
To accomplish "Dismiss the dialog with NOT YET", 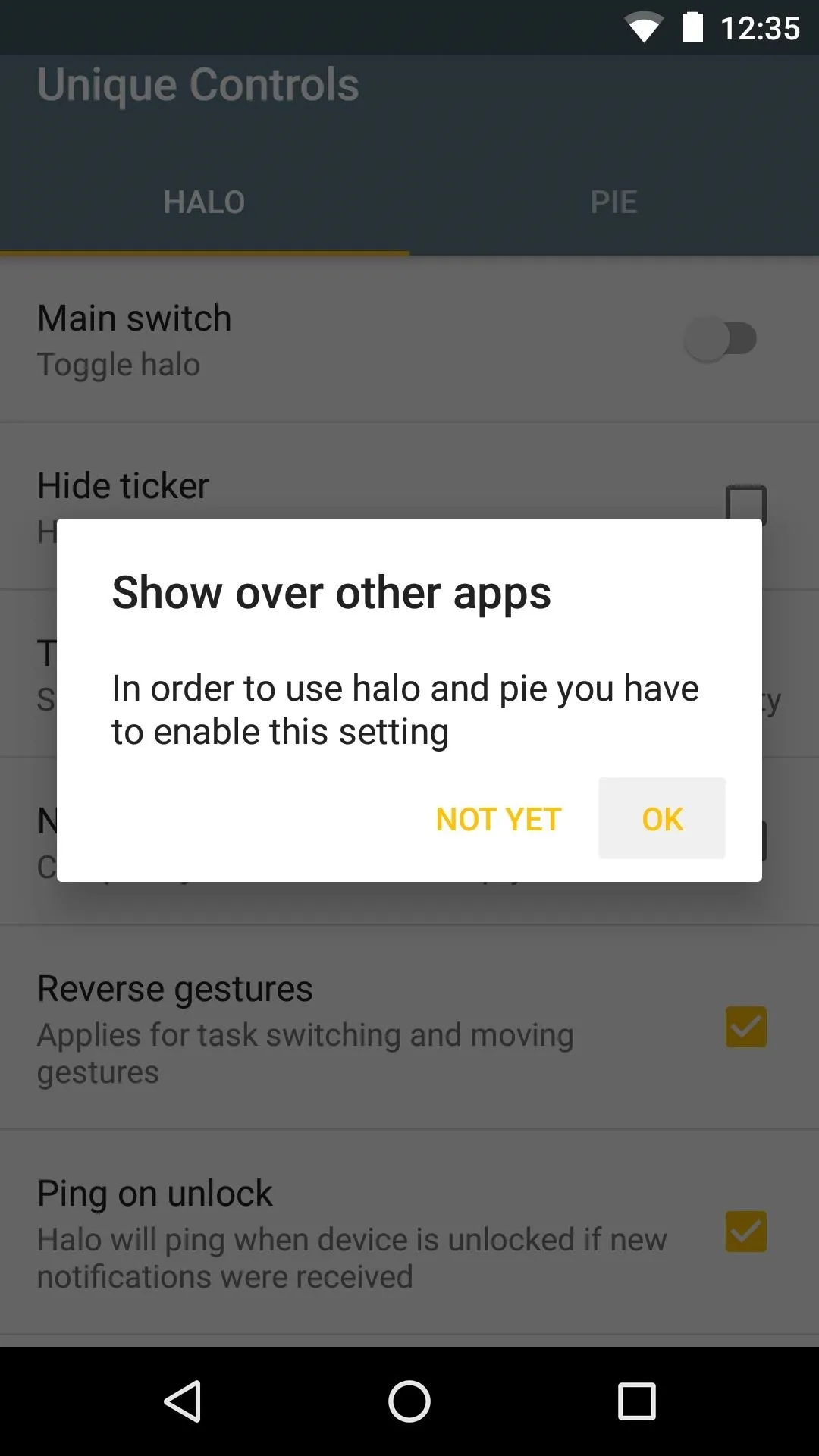I will click(x=498, y=819).
